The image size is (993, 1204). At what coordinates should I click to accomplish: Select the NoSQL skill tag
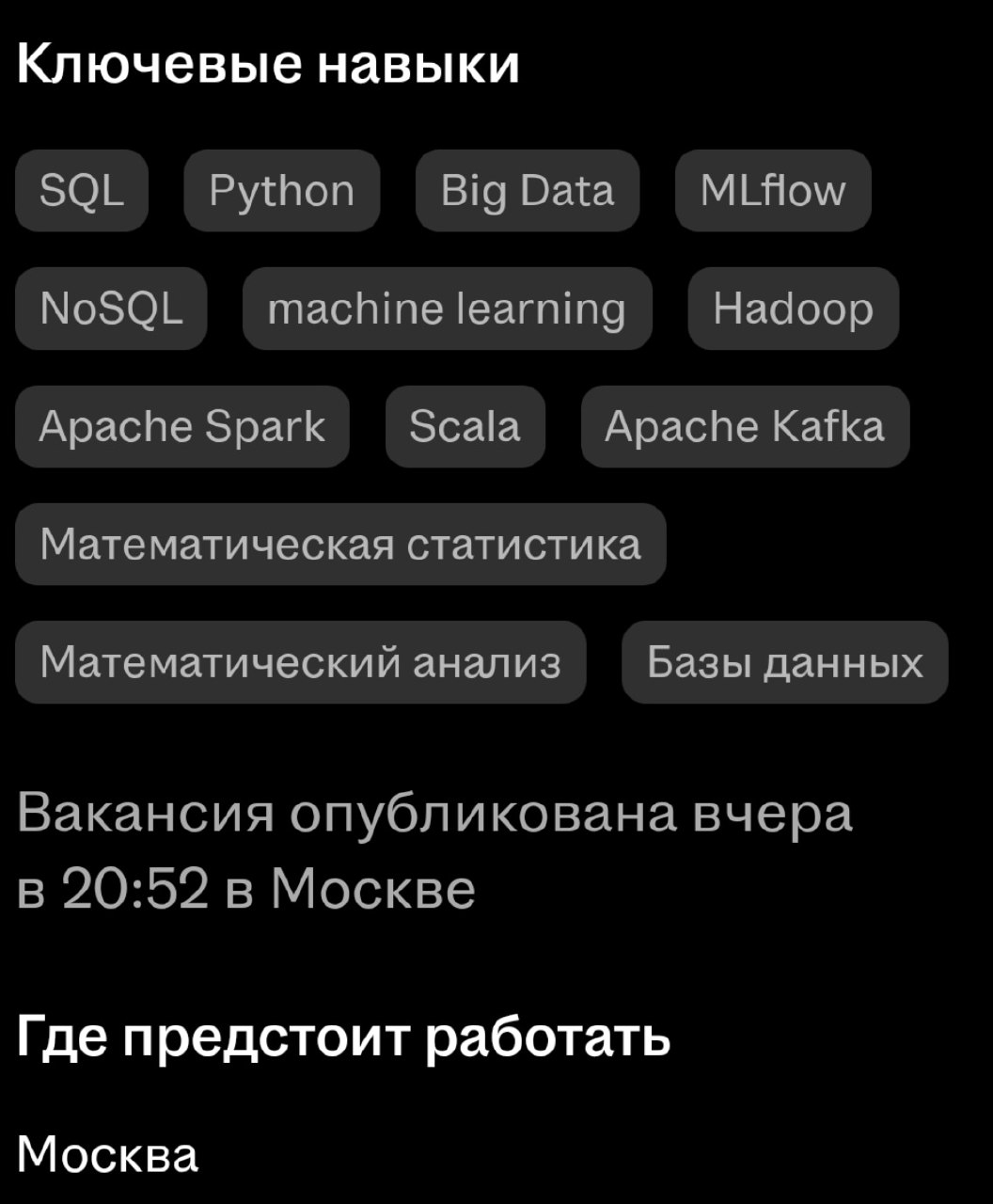[x=111, y=309]
